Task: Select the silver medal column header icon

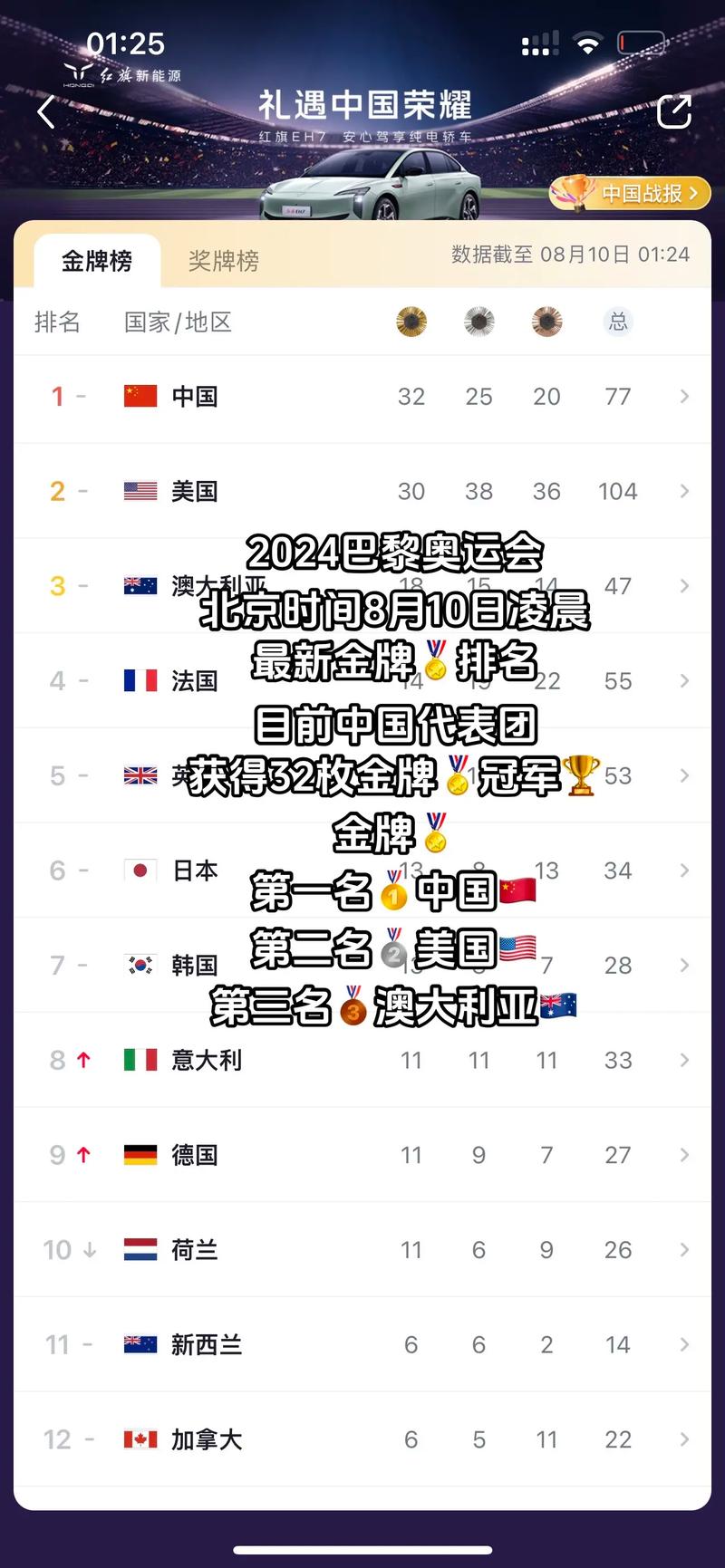Action: coord(479,322)
